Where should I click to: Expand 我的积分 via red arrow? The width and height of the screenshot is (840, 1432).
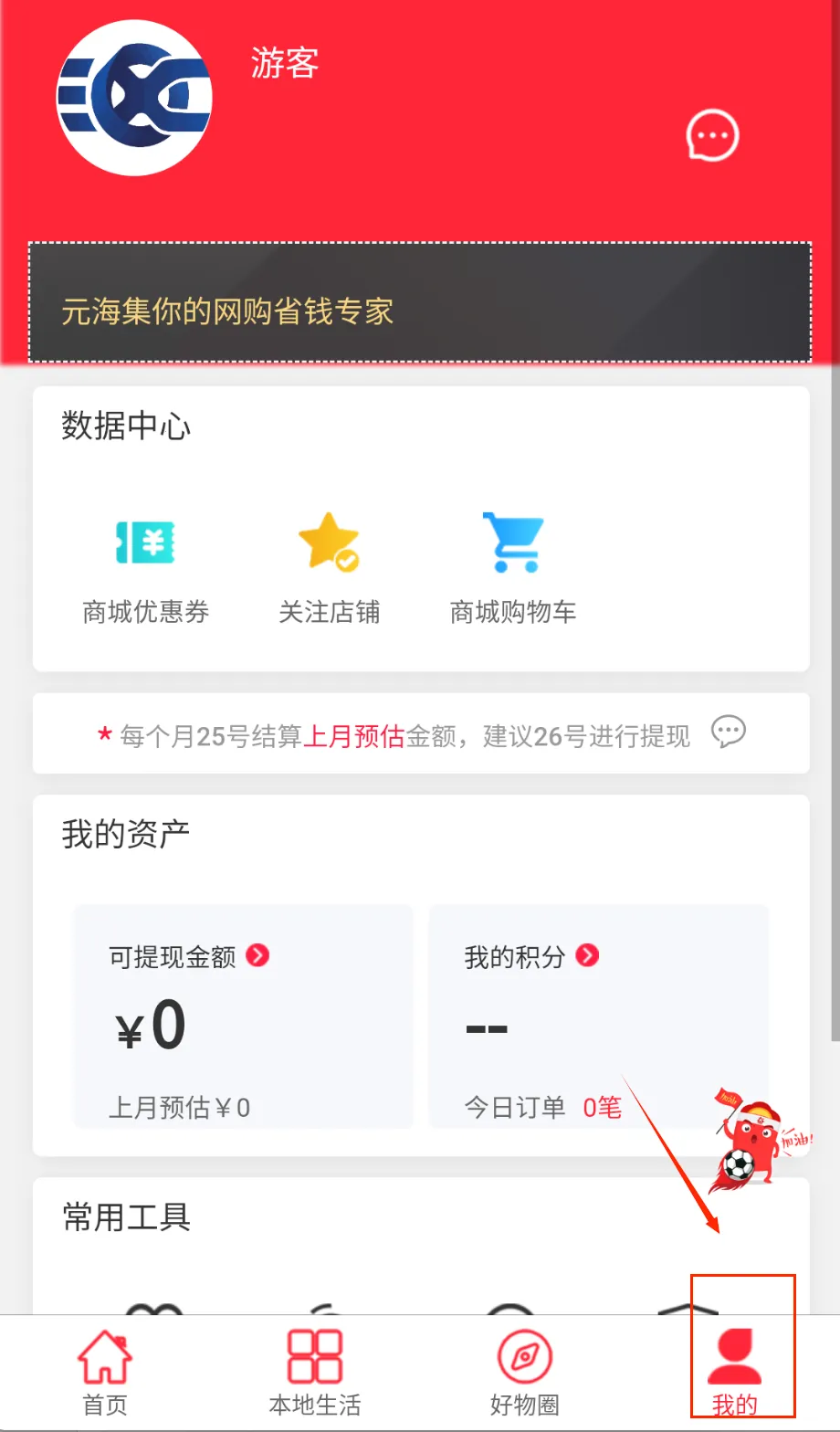589,956
